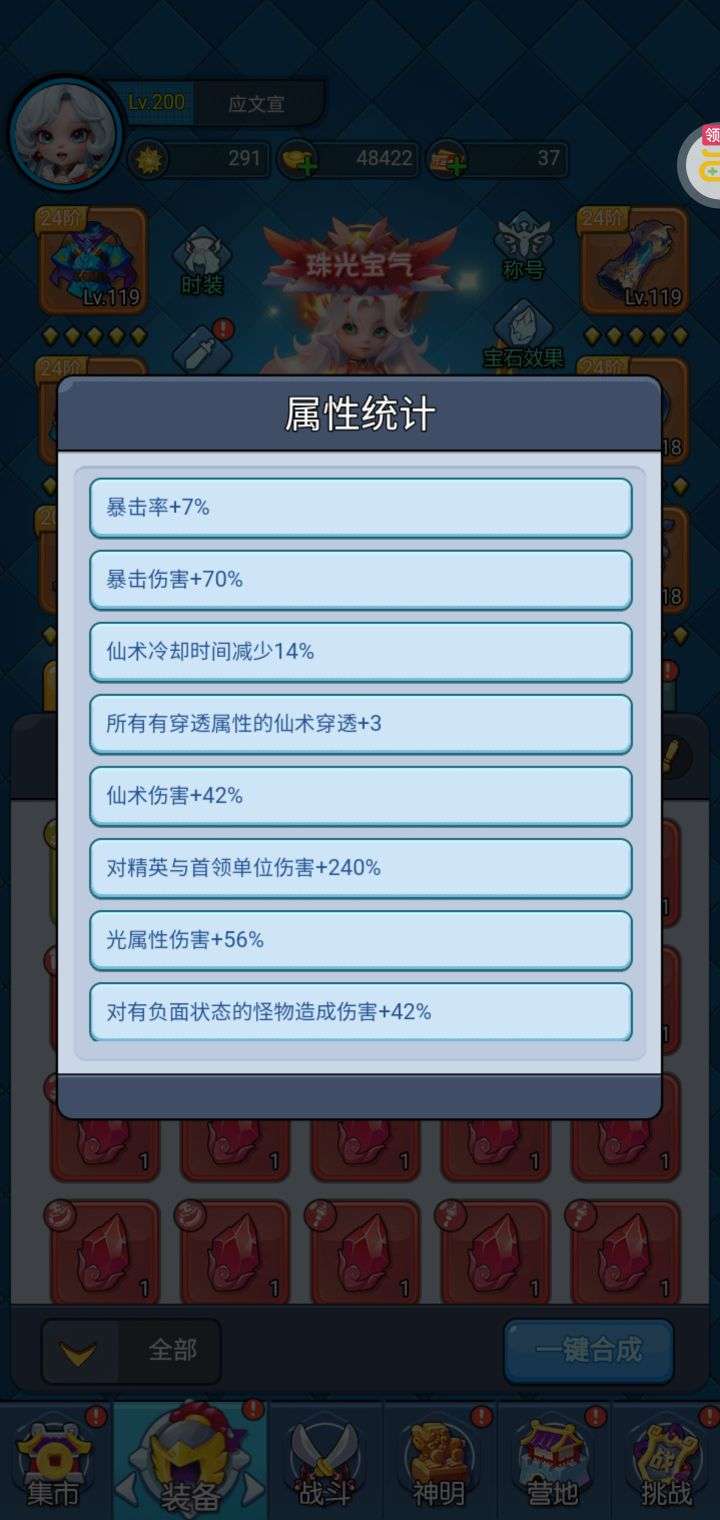Open the 称号 title icon
The width and height of the screenshot is (720, 1520).
tap(524, 247)
